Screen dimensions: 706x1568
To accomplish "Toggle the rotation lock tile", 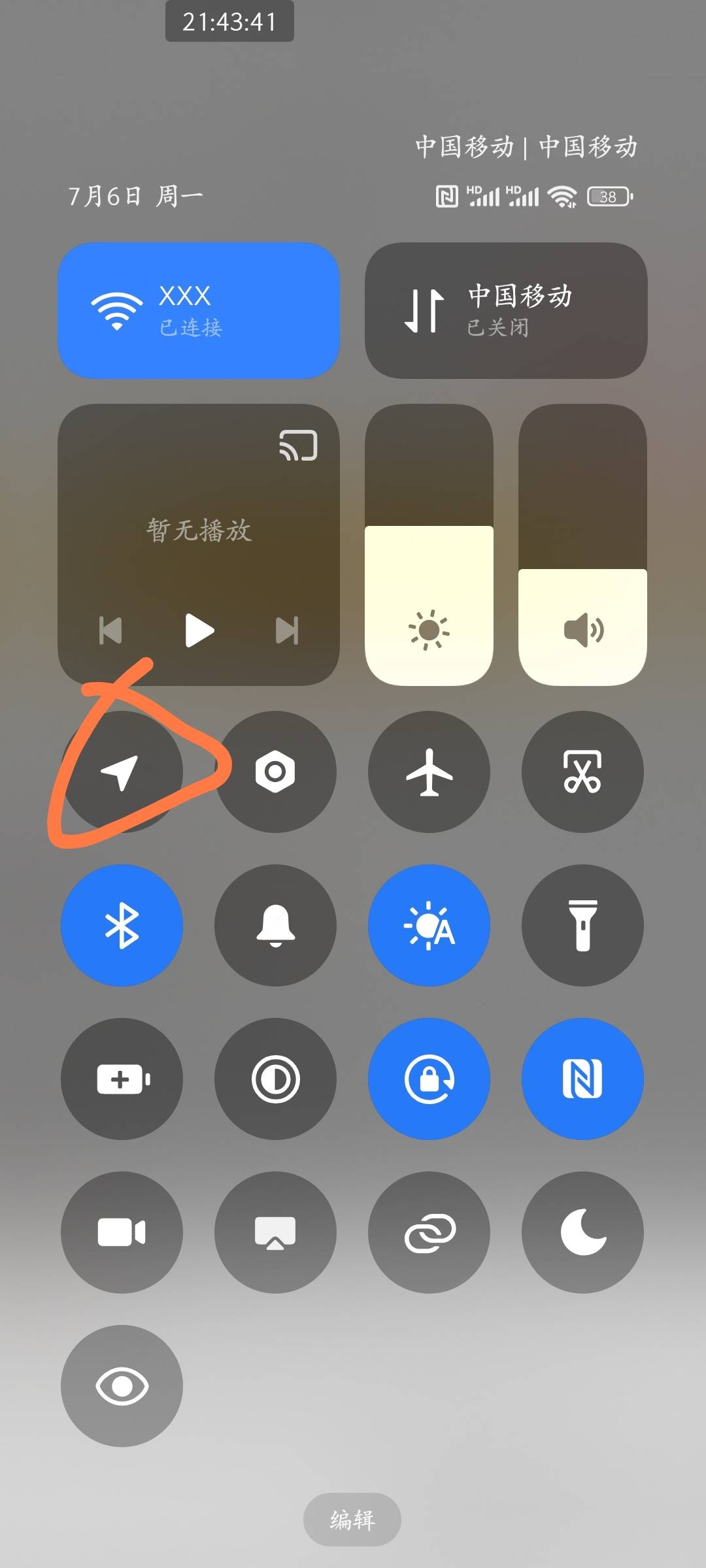I will pyautogui.click(x=429, y=1079).
